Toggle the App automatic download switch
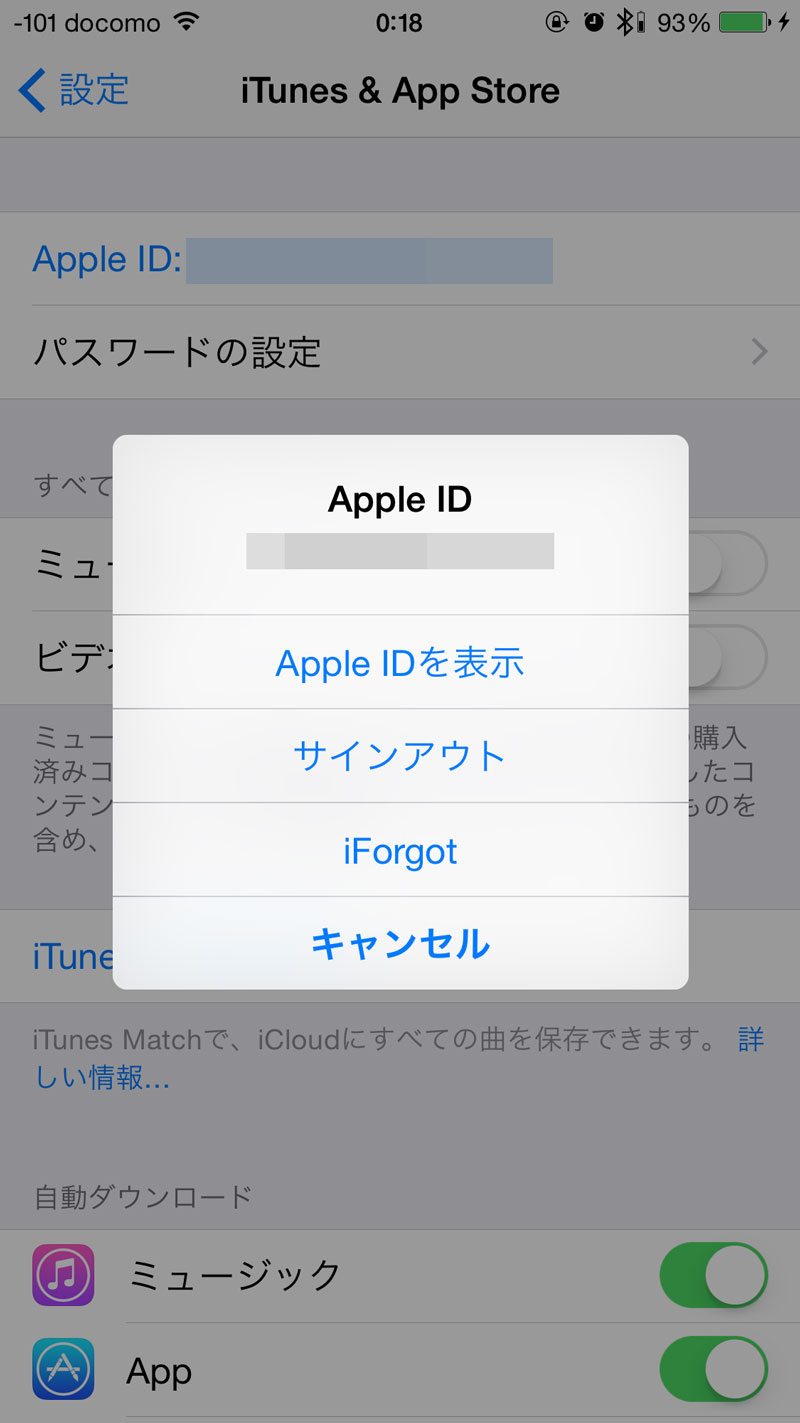Screen dimensions: 800x1423 click(713, 1371)
